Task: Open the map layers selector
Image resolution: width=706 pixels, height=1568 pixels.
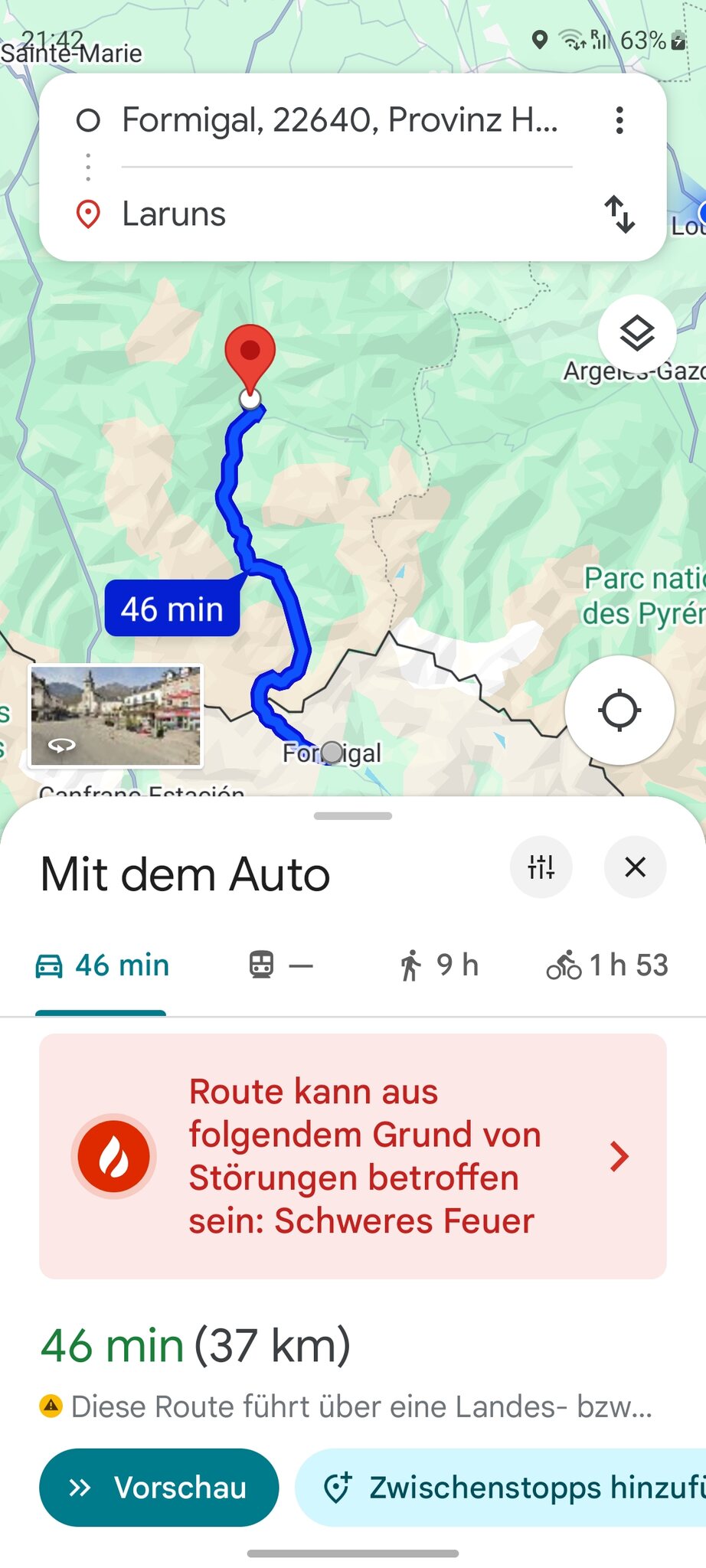Action: [636, 334]
